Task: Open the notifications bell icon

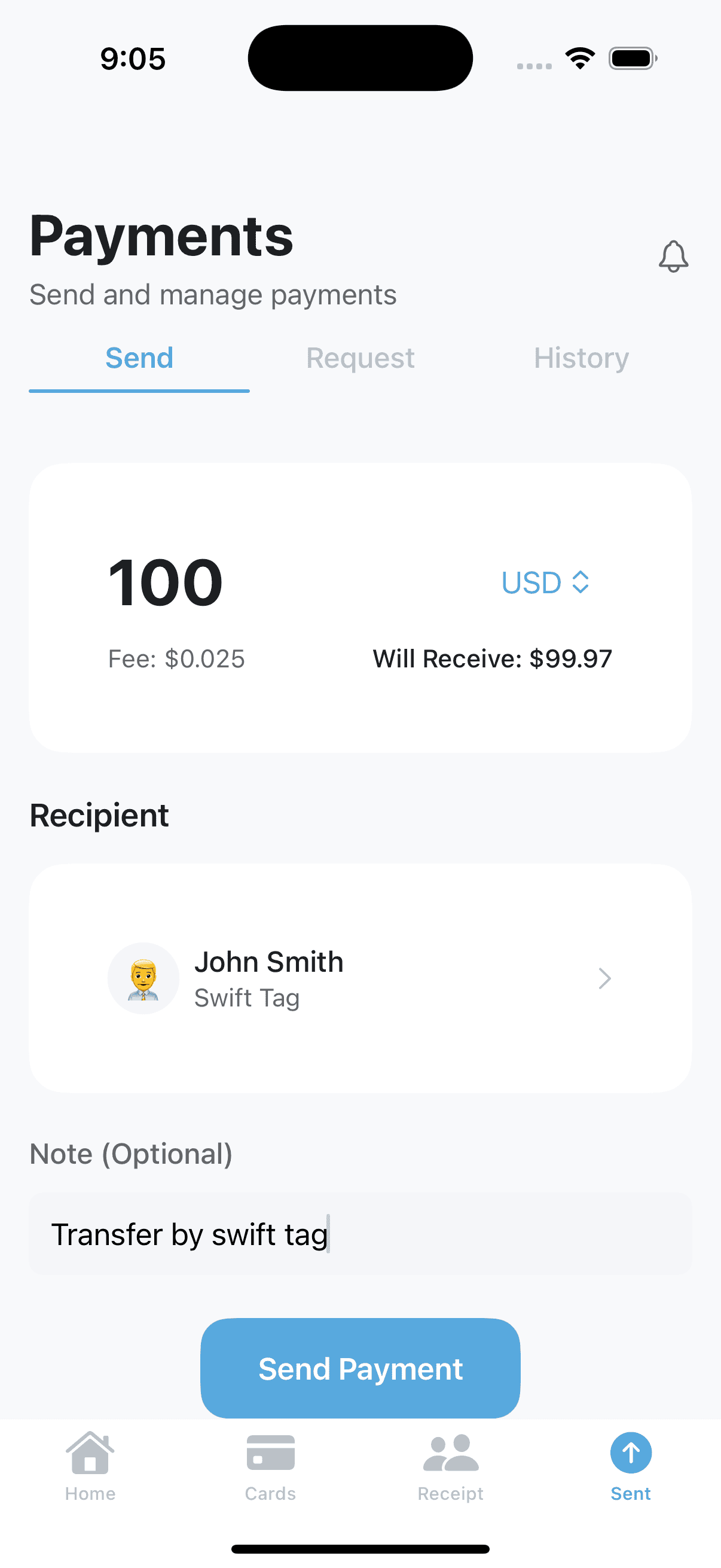Action: click(674, 256)
